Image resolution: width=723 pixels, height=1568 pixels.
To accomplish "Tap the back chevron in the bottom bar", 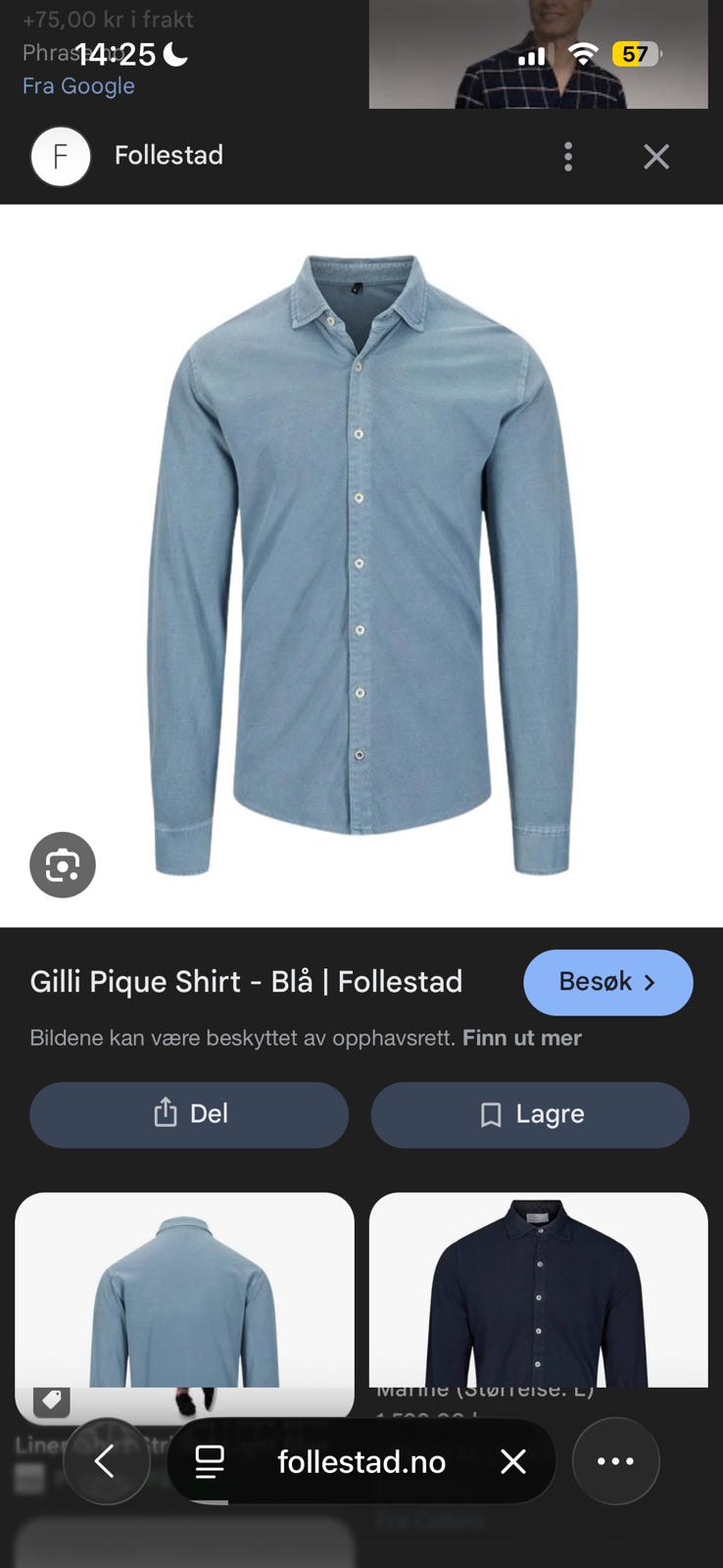I will [x=107, y=1461].
